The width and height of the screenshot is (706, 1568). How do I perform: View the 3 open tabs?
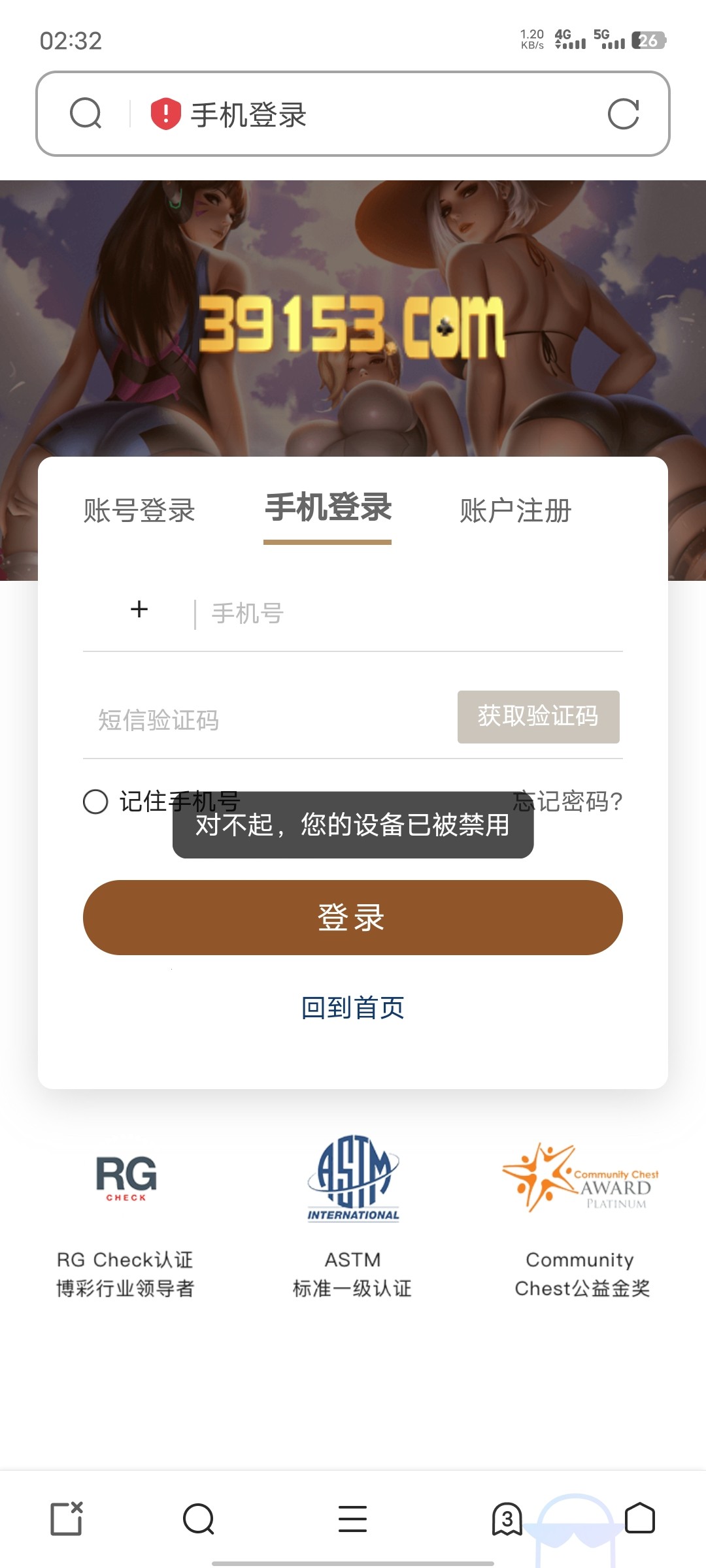507,1518
